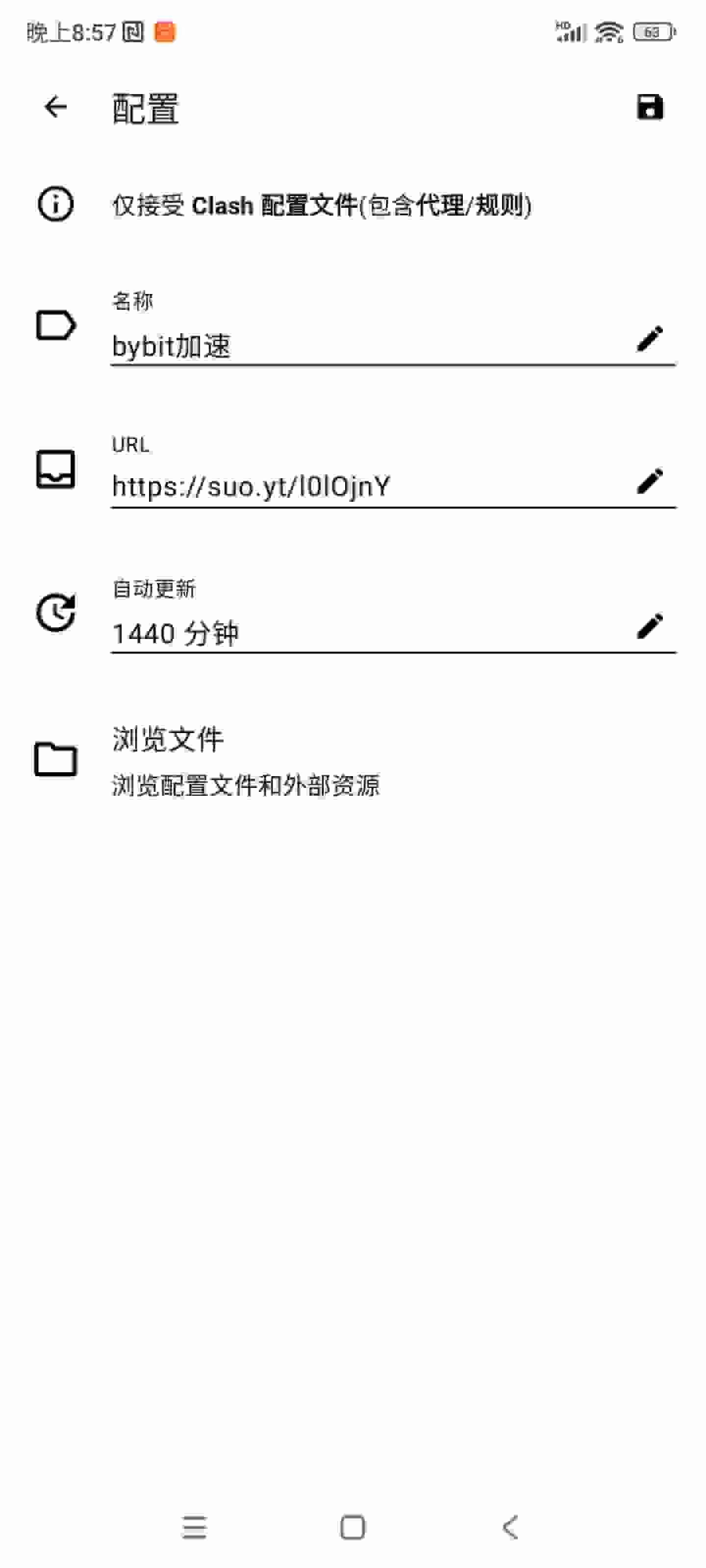Screen dimensions: 706x1568
Task: Tap the back arrow in the top bar
Action: click(54, 107)
